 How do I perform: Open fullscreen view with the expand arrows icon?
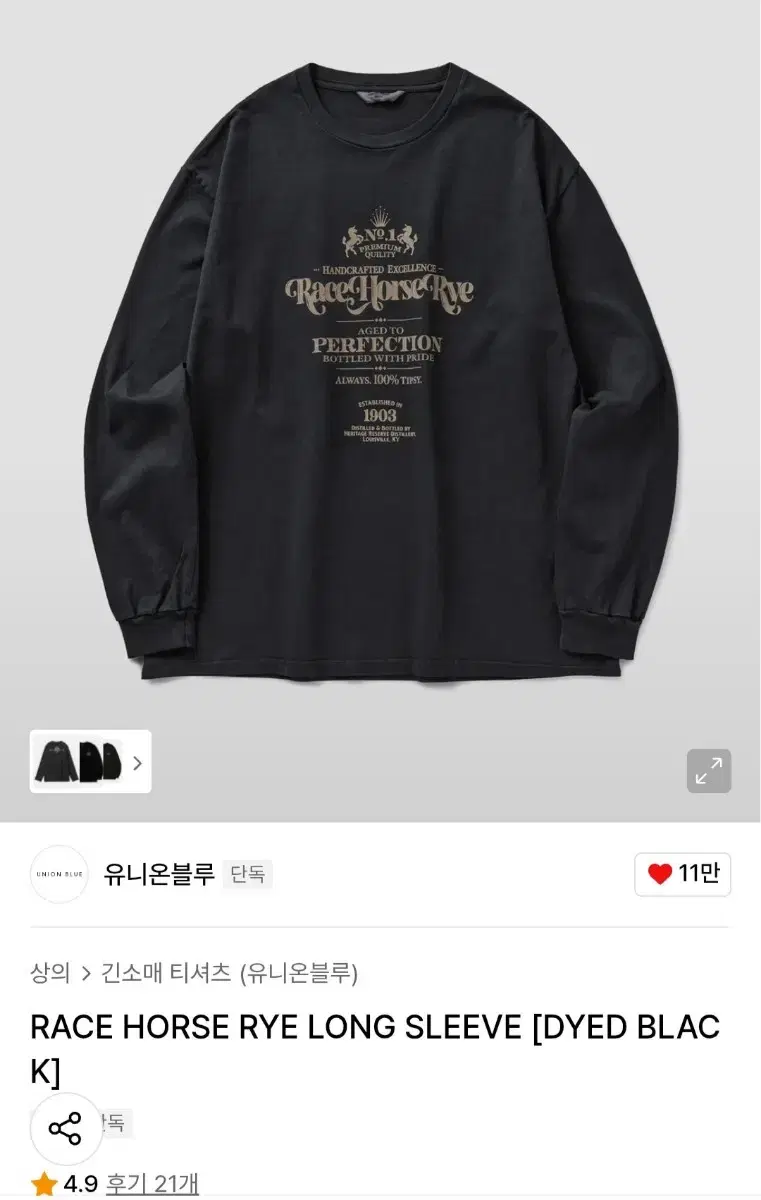(x=711, y=770)
